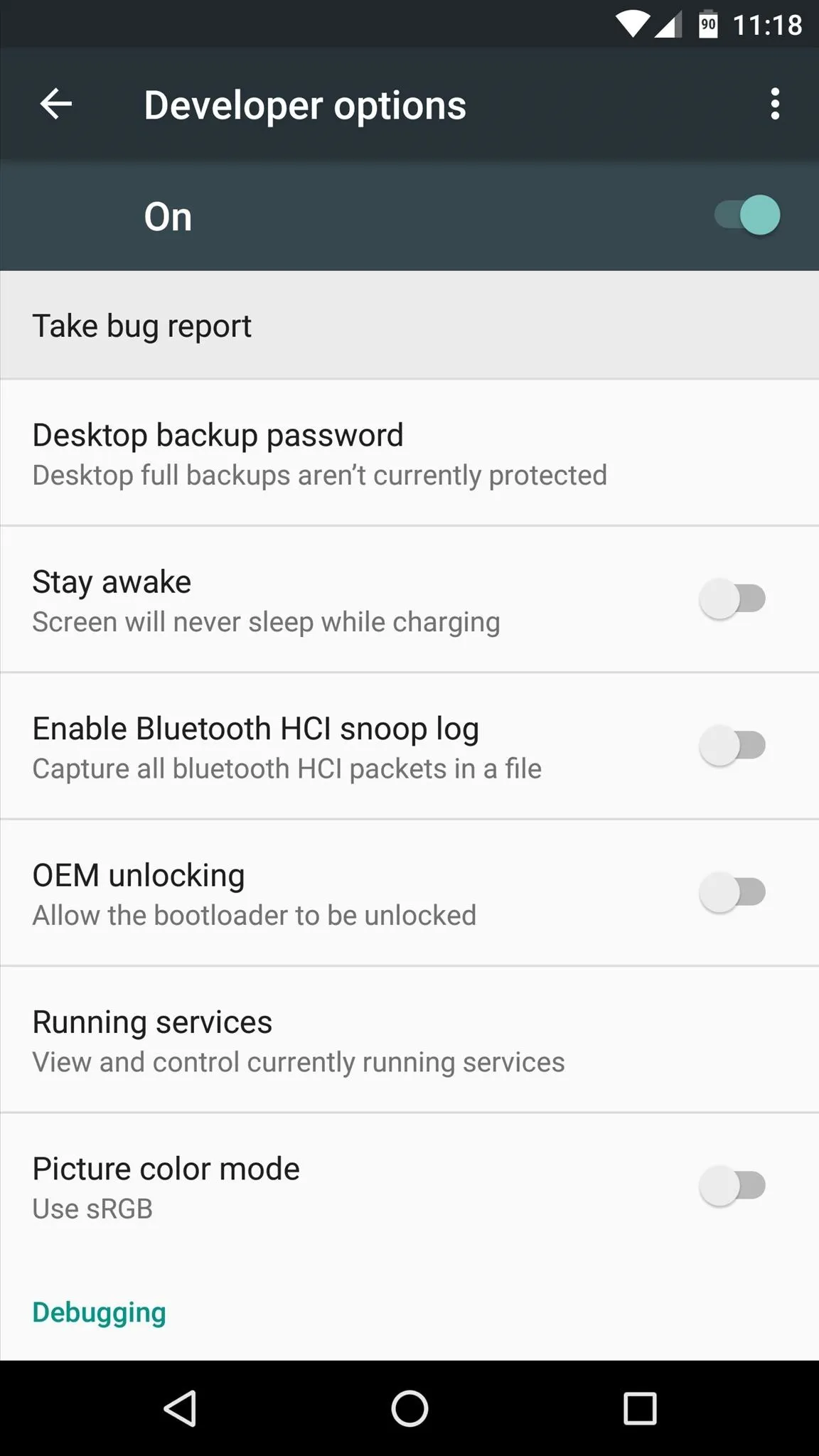Enable the Stay awake switch
The height and width of the screenshot is (1456, 819).
coord(732,599)
